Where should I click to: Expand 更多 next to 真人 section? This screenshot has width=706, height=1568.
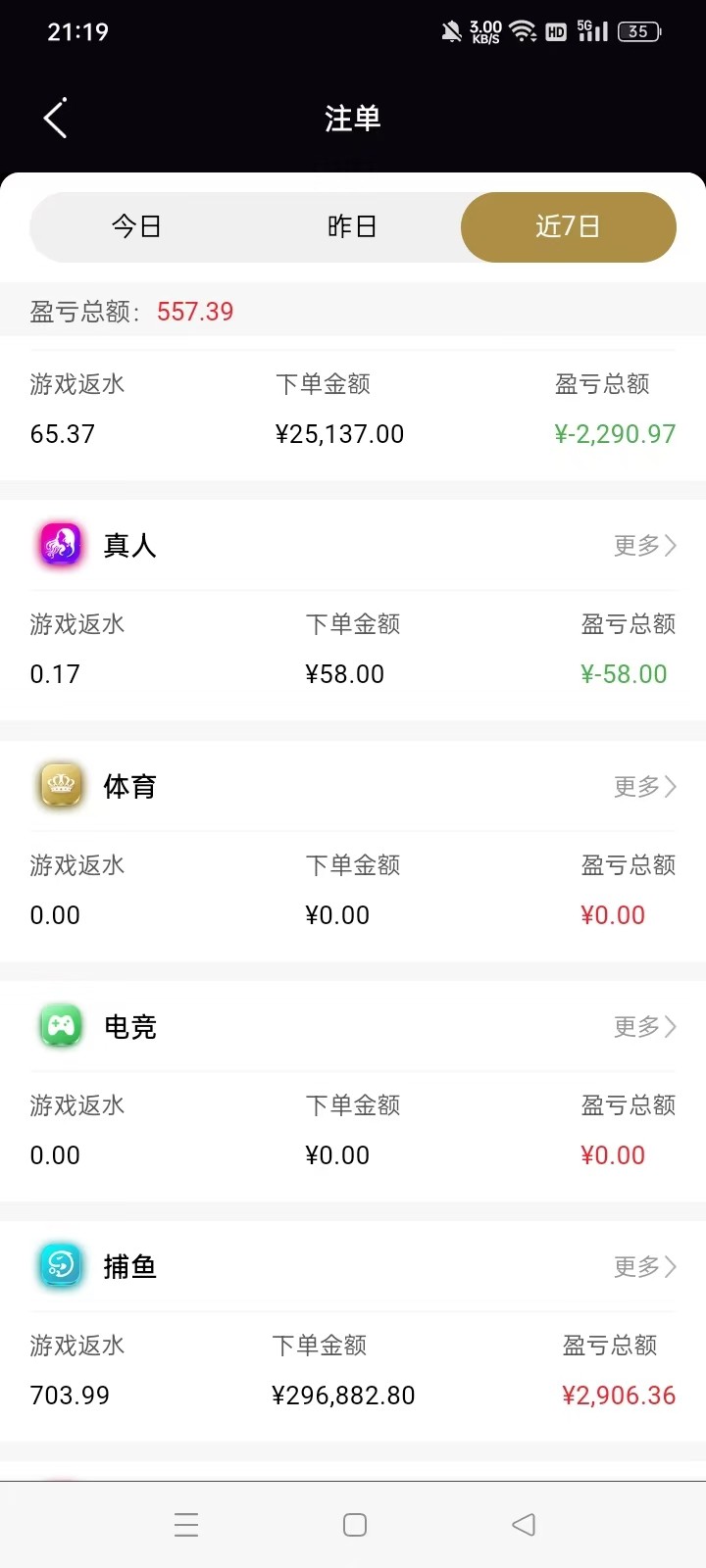tap(643, 545)
